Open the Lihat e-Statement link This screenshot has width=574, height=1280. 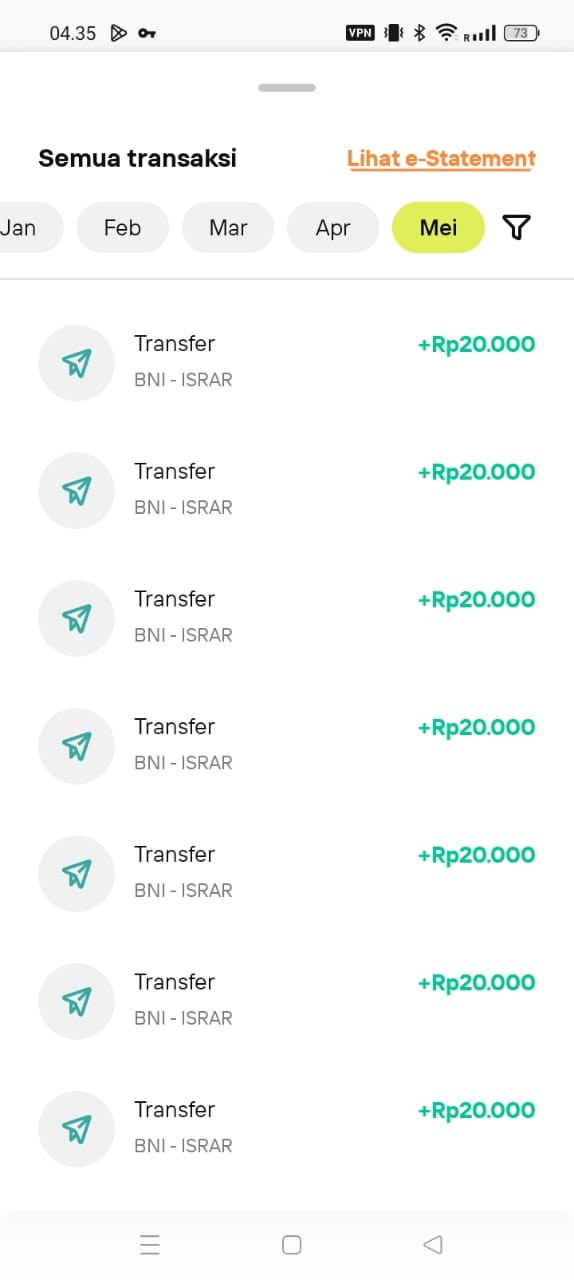coord(441,159)
